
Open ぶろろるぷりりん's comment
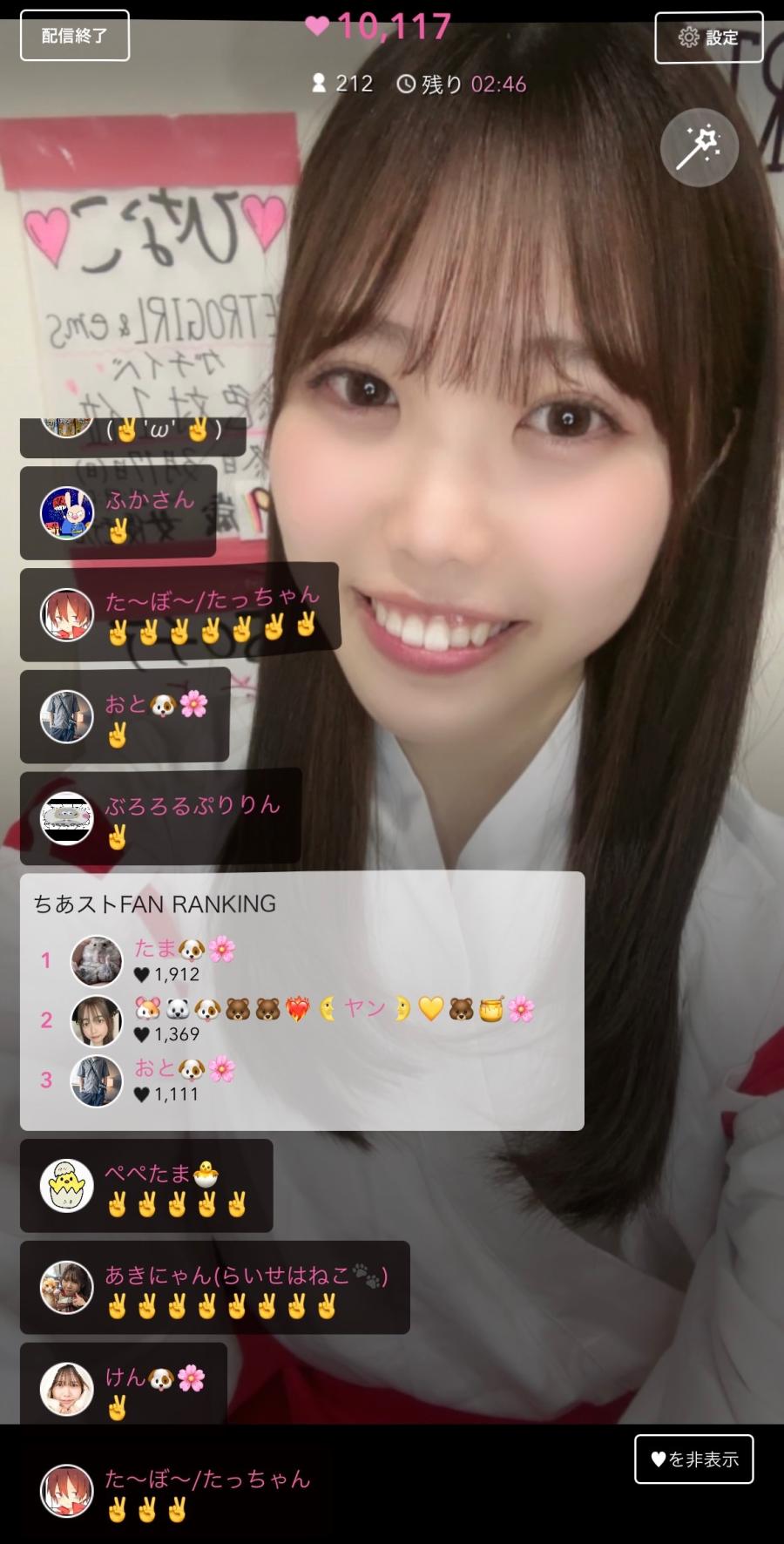[x=161, y=817]
